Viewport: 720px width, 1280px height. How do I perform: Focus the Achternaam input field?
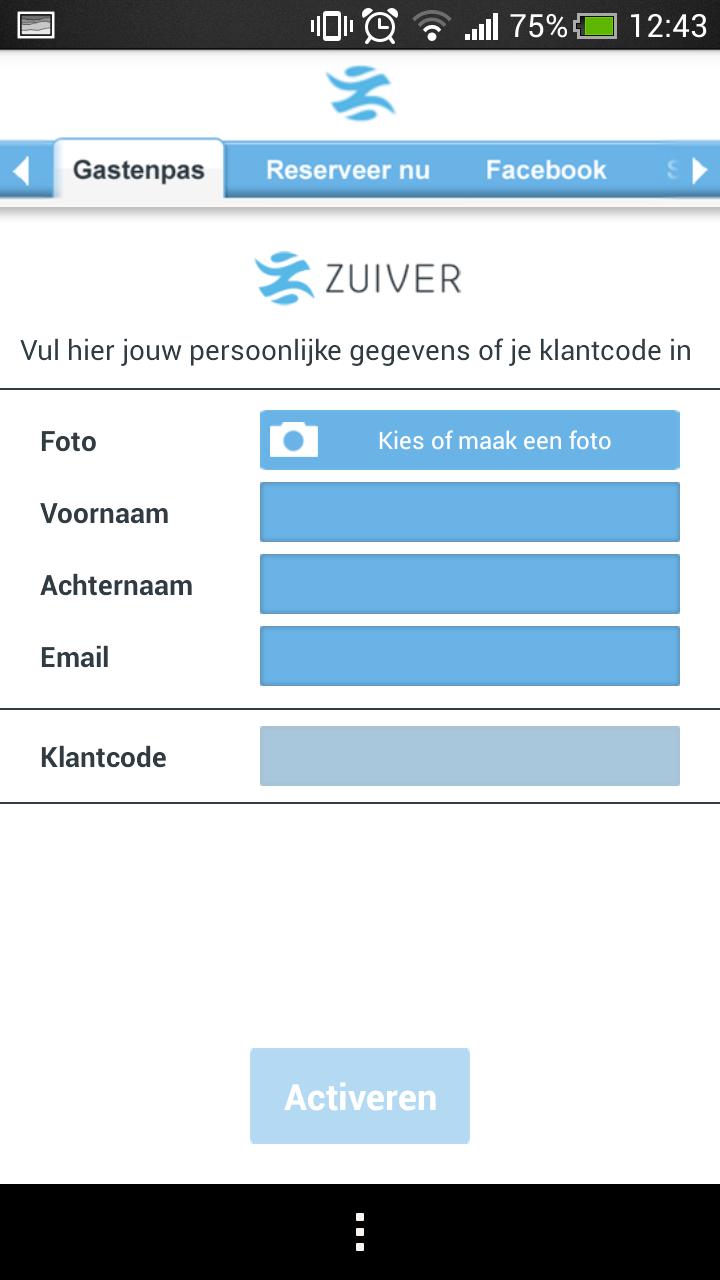470,584
